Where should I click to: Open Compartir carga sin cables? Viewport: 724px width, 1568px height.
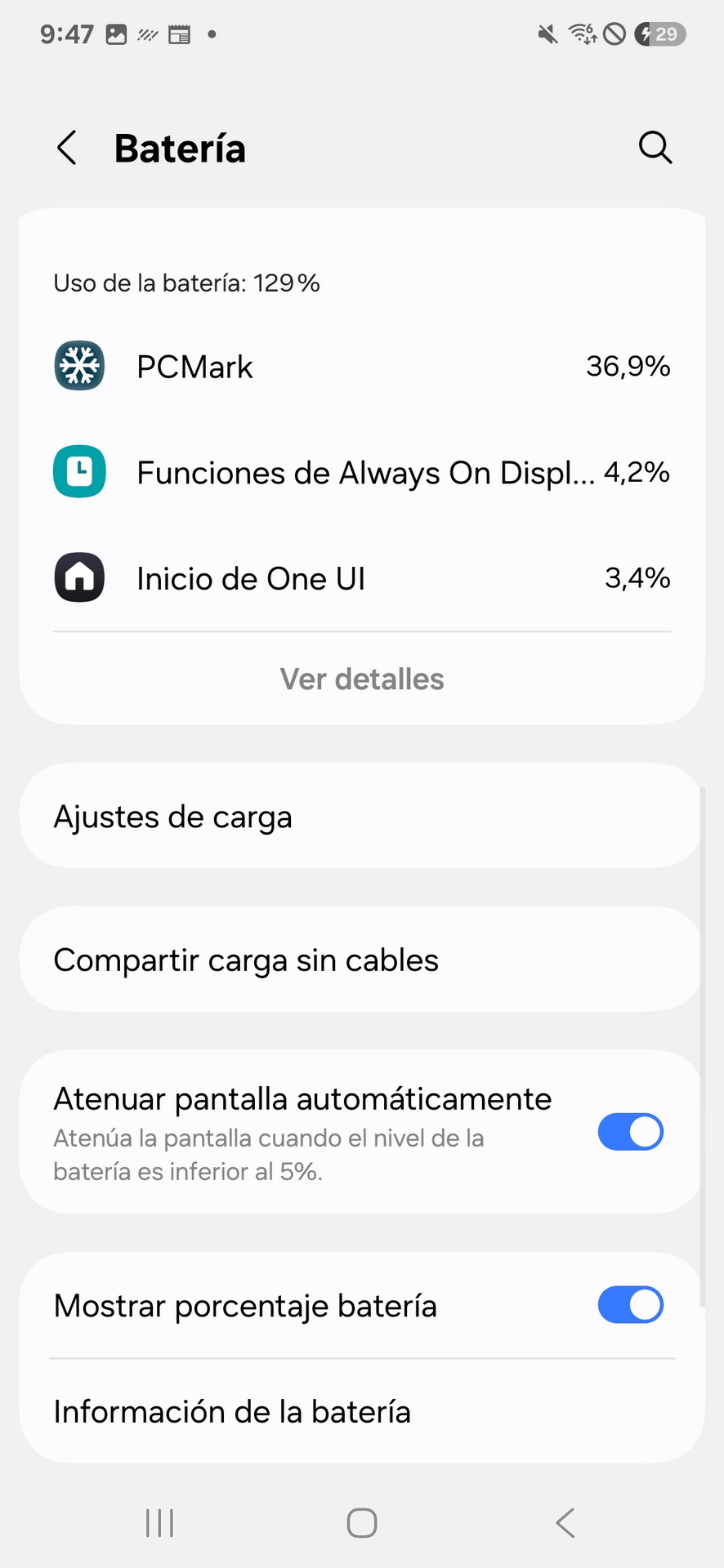(361, 960)
